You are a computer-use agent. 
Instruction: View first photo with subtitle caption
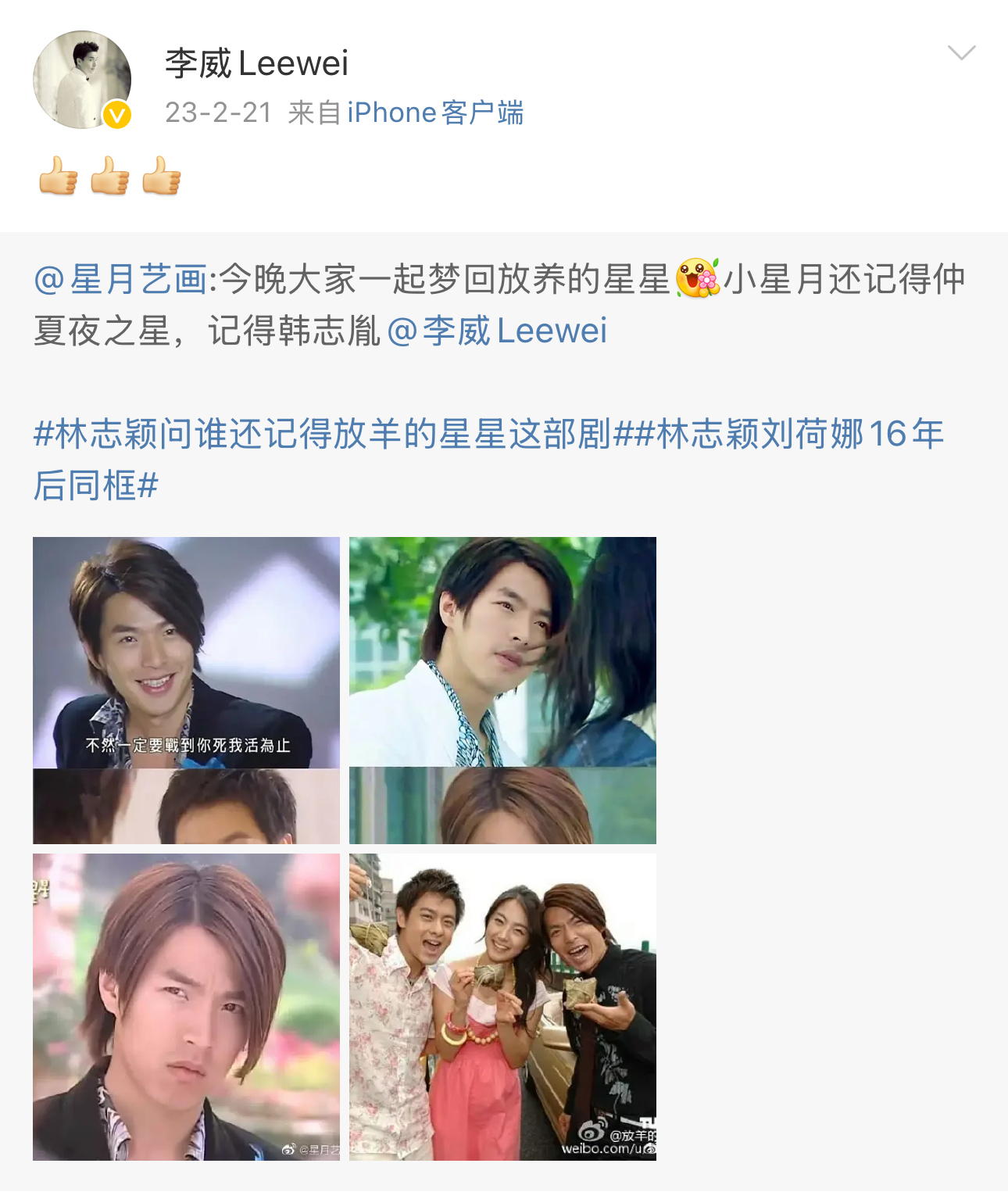(x=186, y=690)
